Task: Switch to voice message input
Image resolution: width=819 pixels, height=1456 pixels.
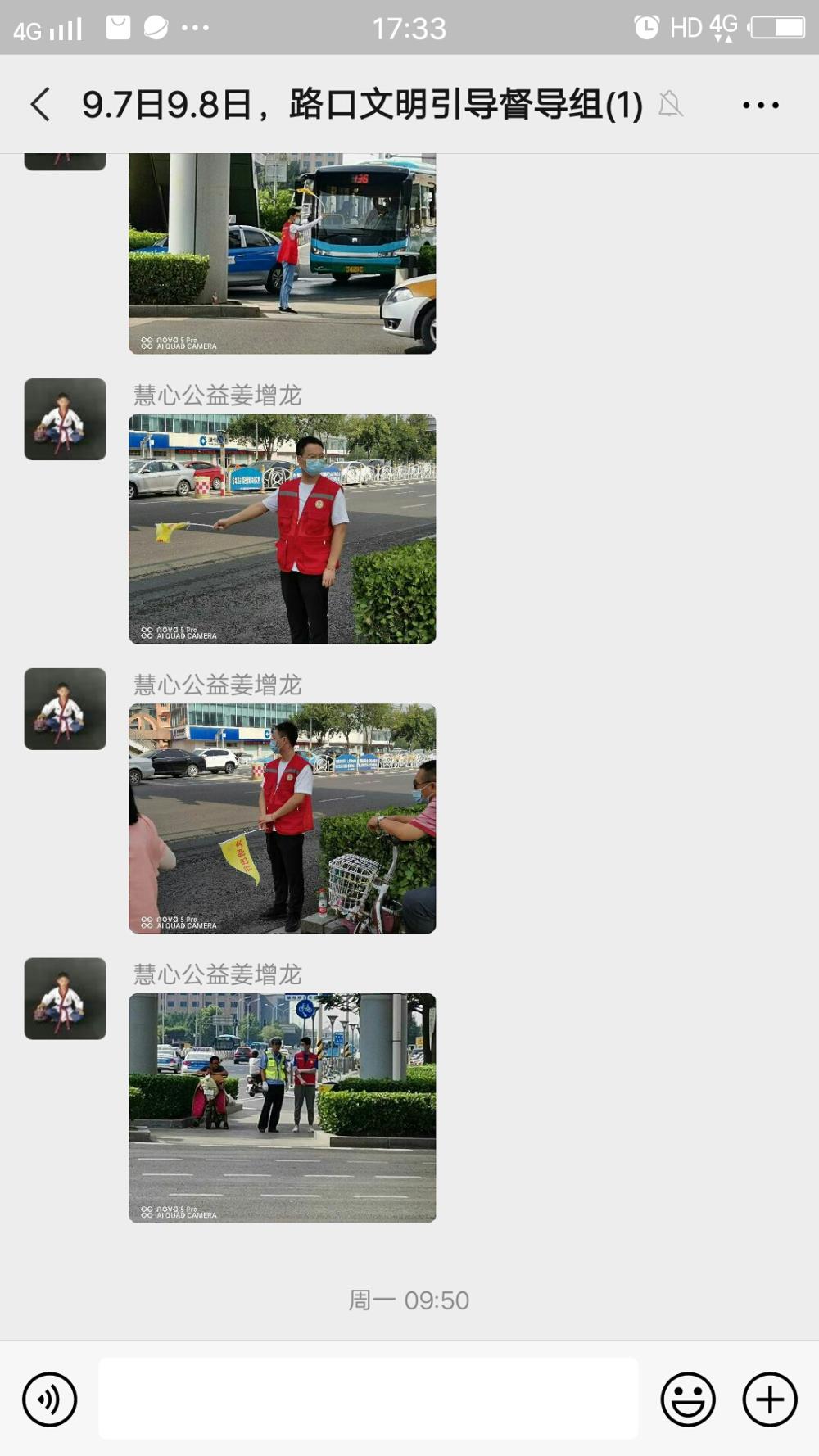Action: click(50, 1399)
